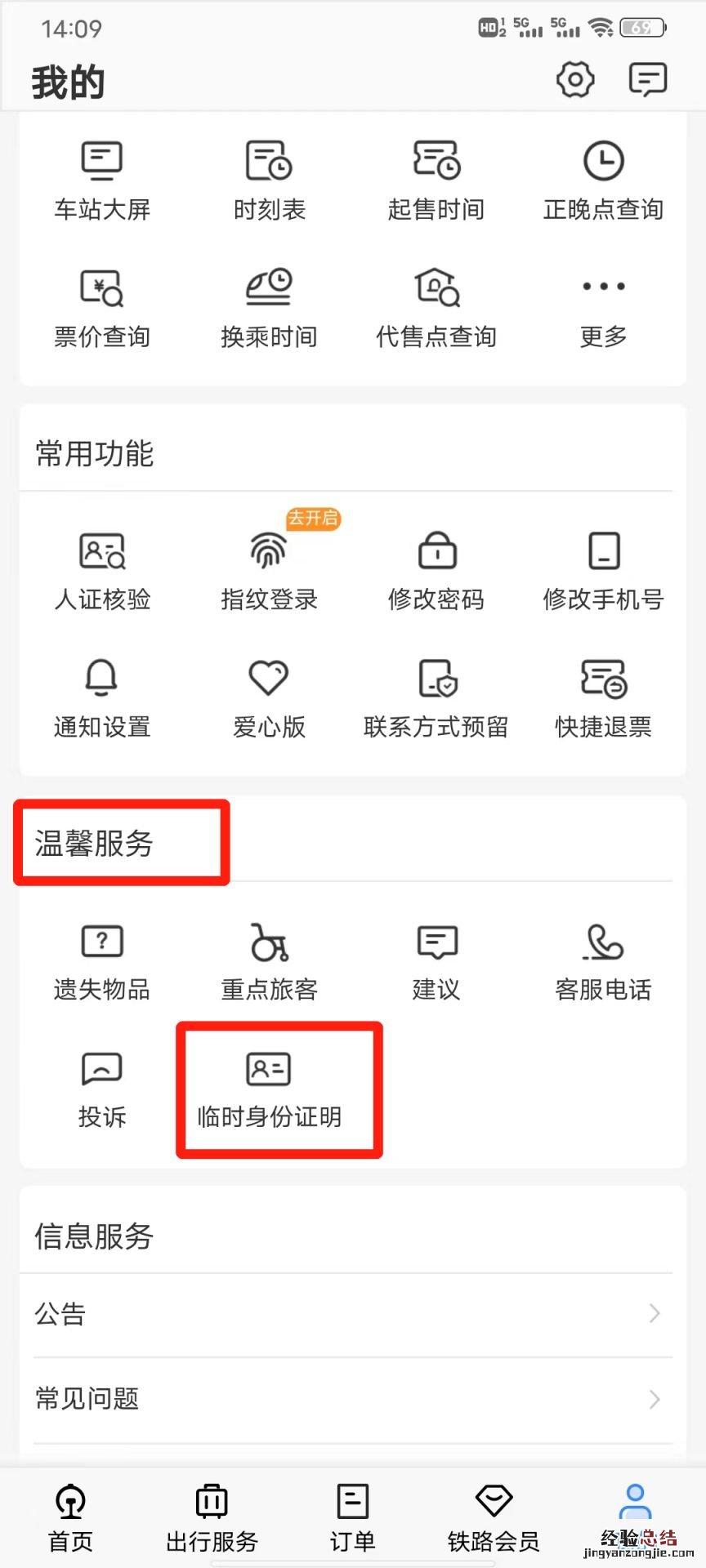This screenshot has width=706, height=1568.
Task: Switch to the 订单 orders tab
Action: point(351,1517)
